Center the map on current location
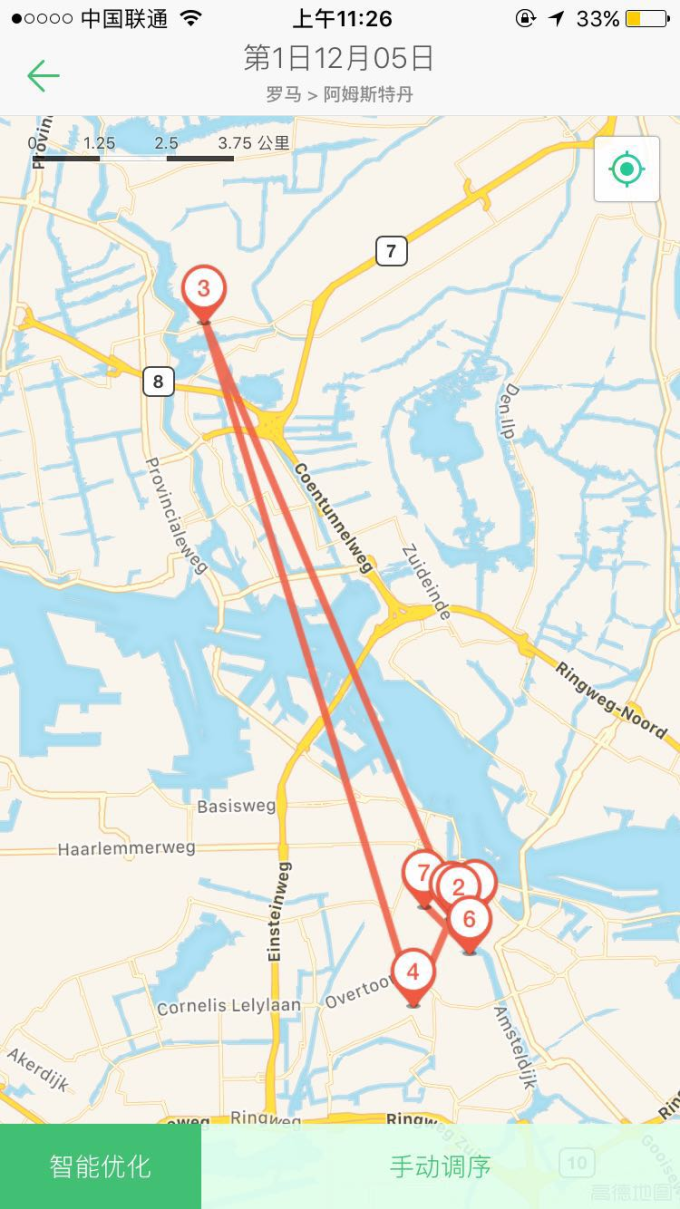Image resolution: width=680 pixels, height=1209 pixels. pyautogui.click(x=626, y=169)
